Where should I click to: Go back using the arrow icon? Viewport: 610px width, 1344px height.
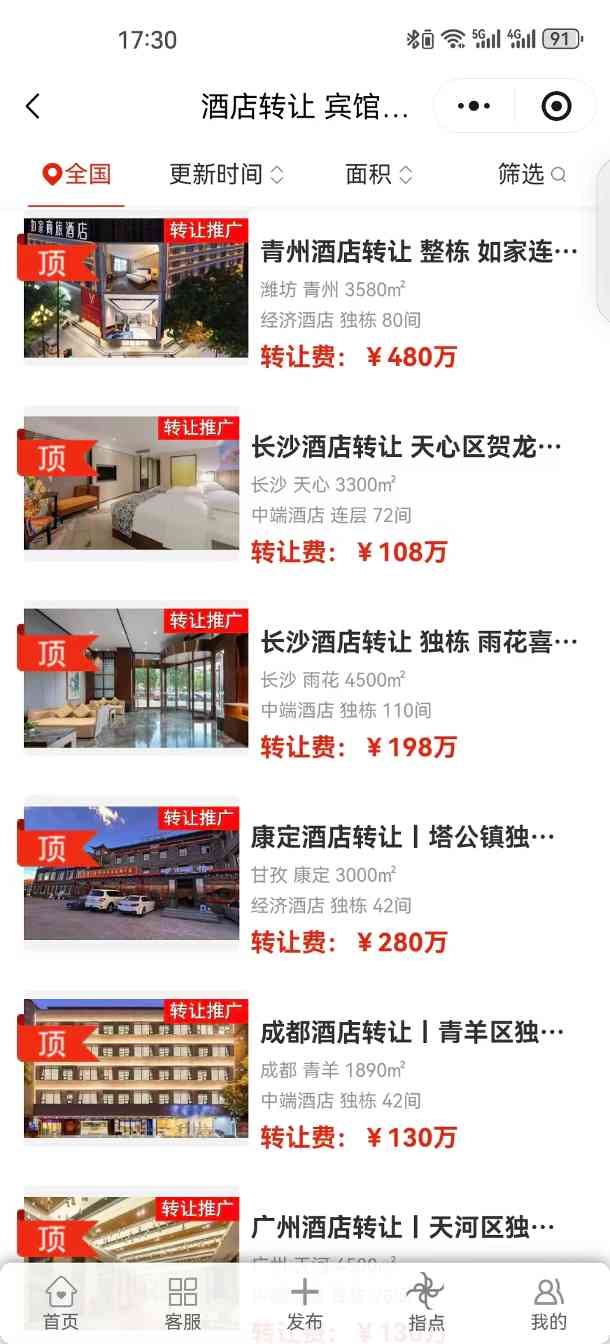click(33, 106)
